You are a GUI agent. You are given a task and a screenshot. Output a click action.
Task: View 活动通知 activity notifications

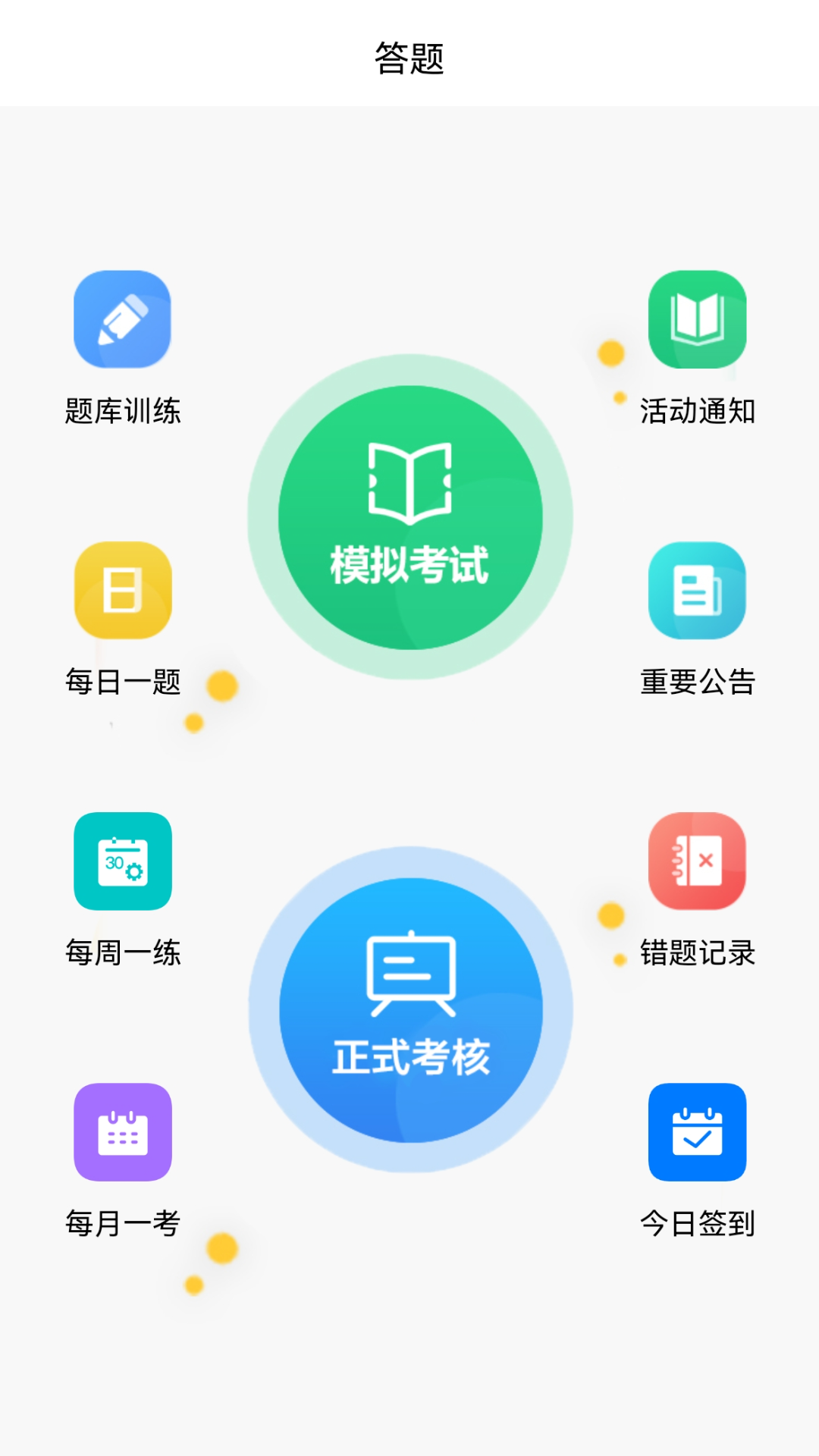pos(697,320)
